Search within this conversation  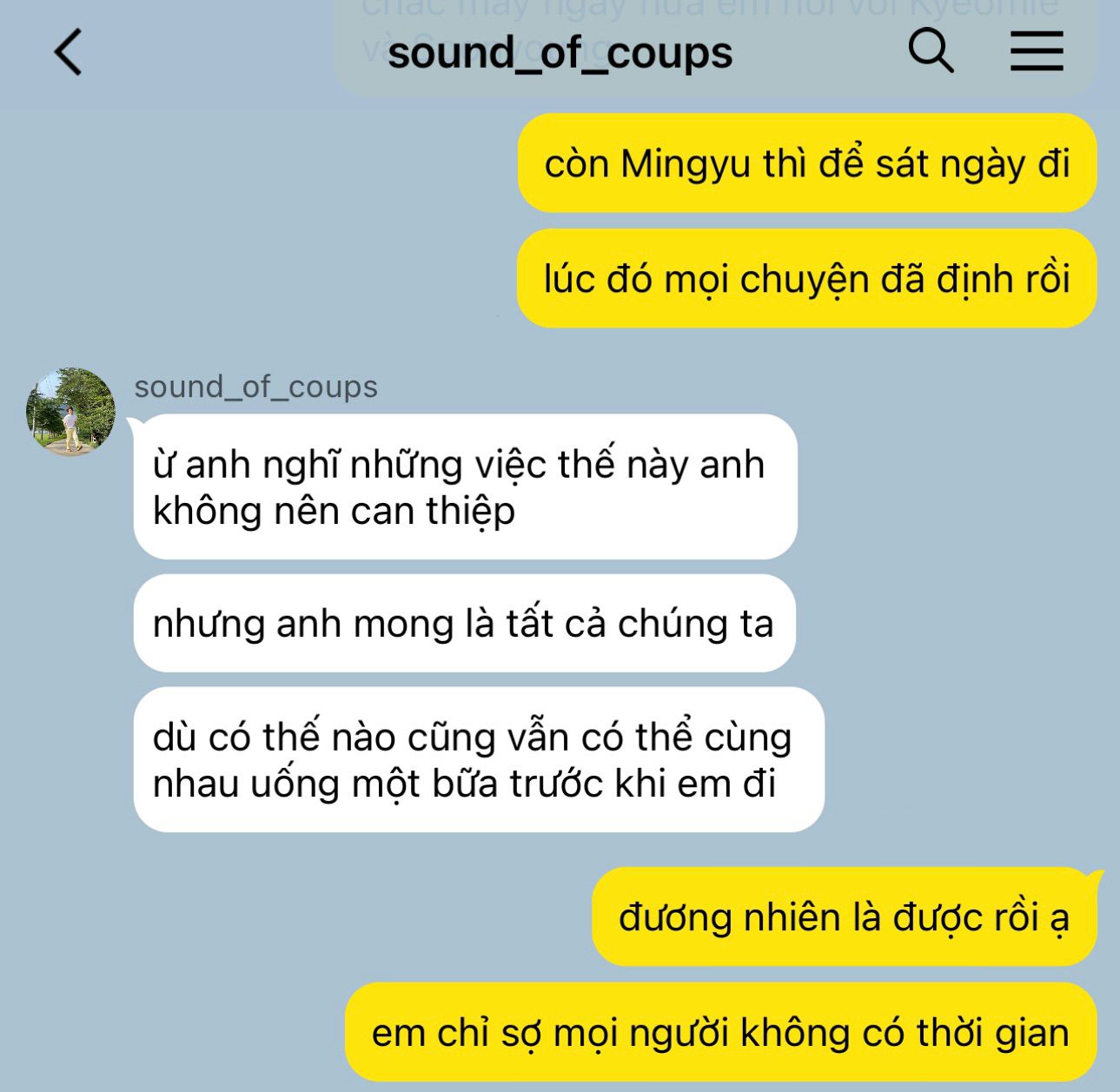tap(931, 50)
